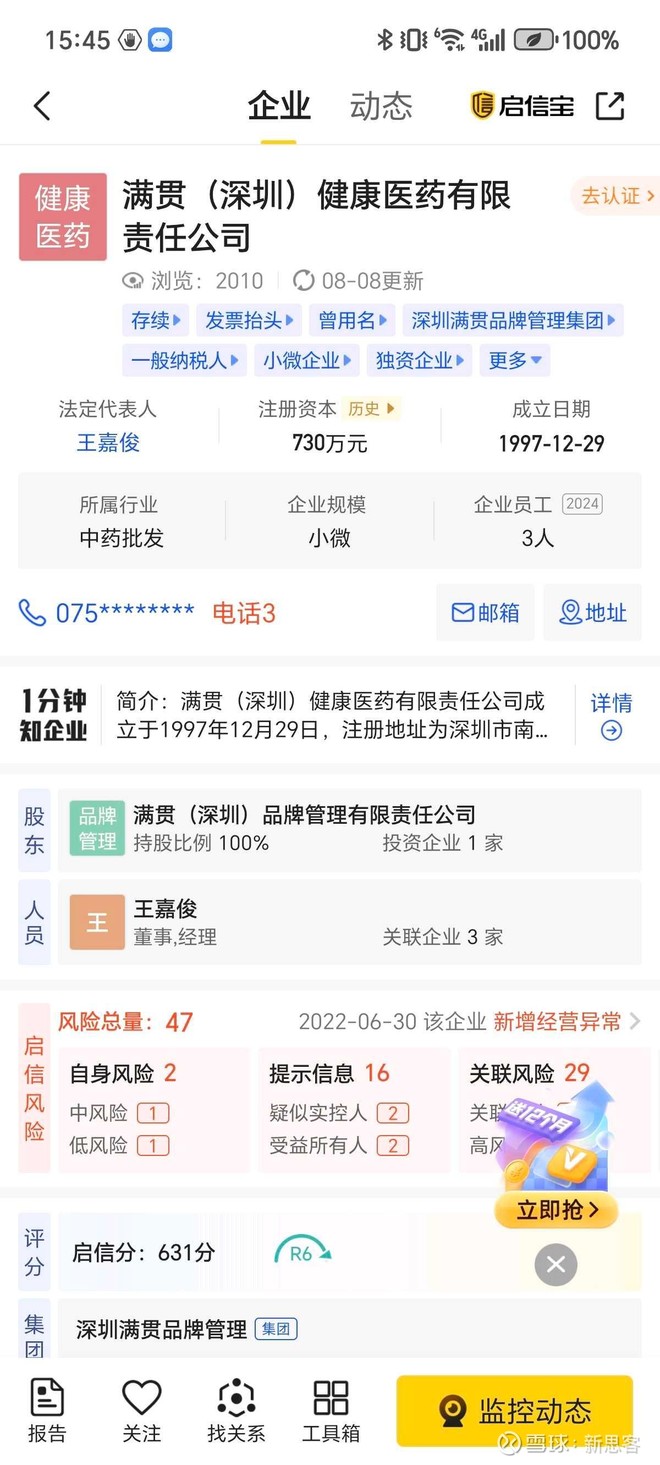Viewport: 660px width, 1465px height.
Task: Call the company phone number 075
Action: [124, 613]
